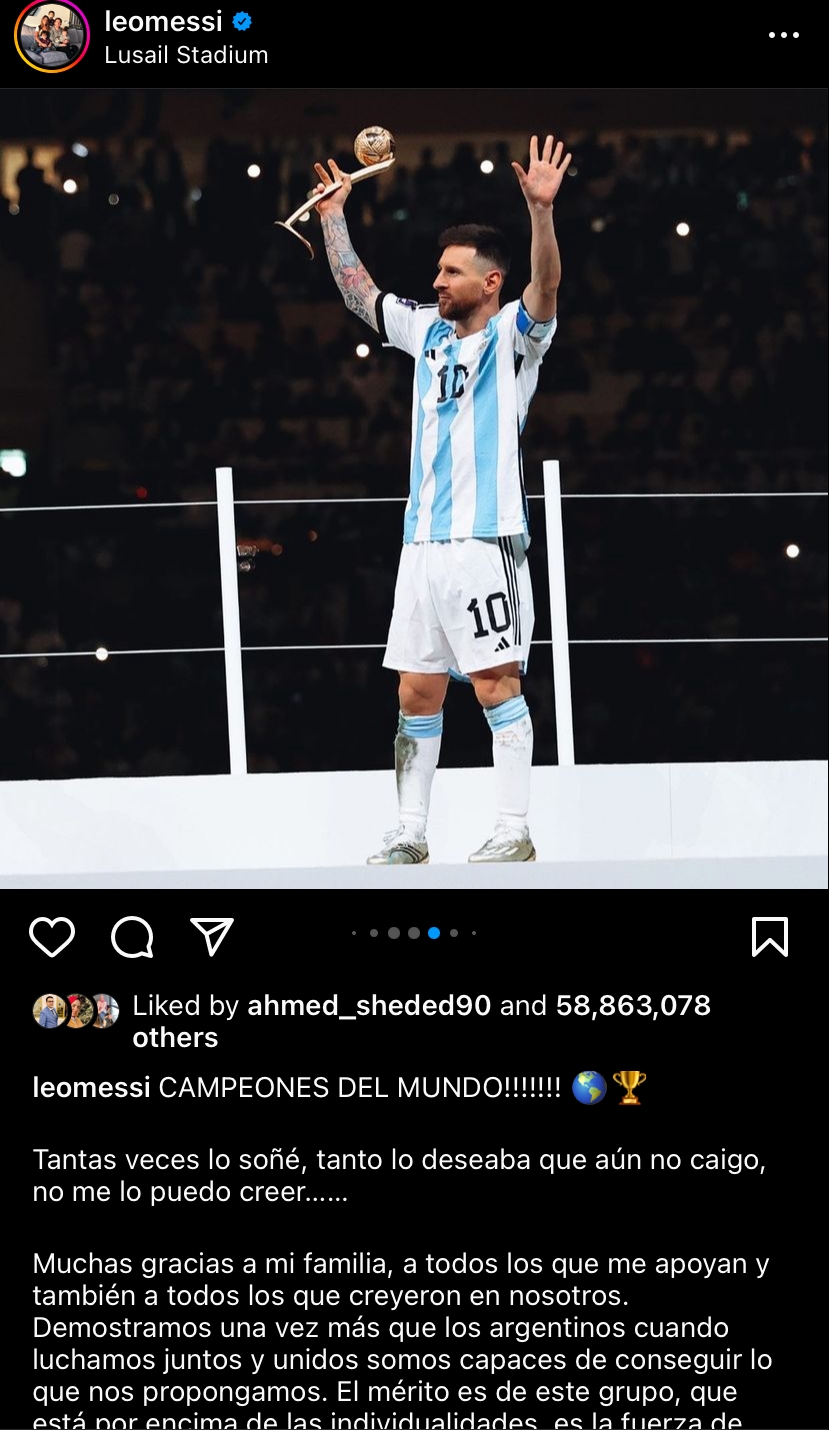This screenshot has height=1430, width=829.
Task: Save the post with the bookmark icon
Action: point(769,937)
